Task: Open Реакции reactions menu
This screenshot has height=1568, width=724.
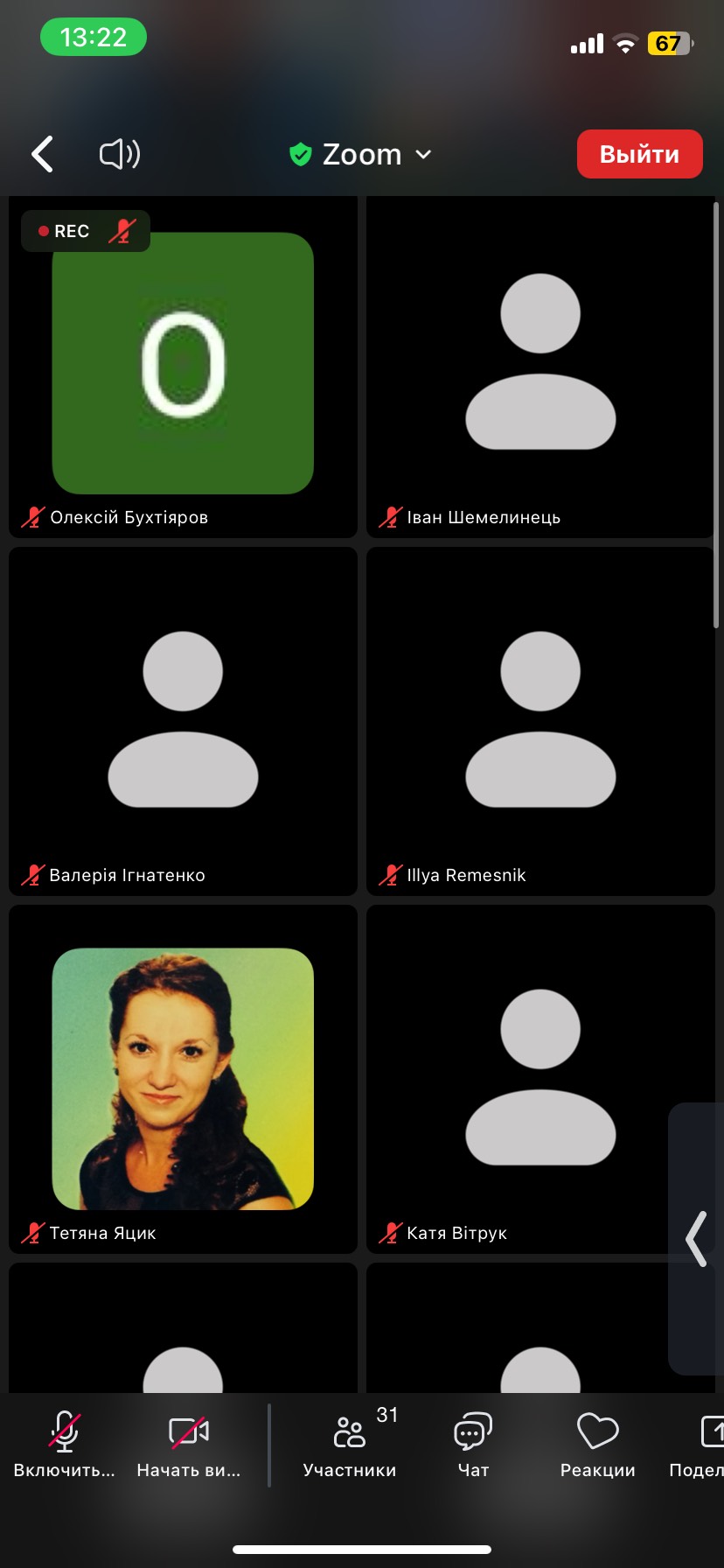Action: point(597,1446)
